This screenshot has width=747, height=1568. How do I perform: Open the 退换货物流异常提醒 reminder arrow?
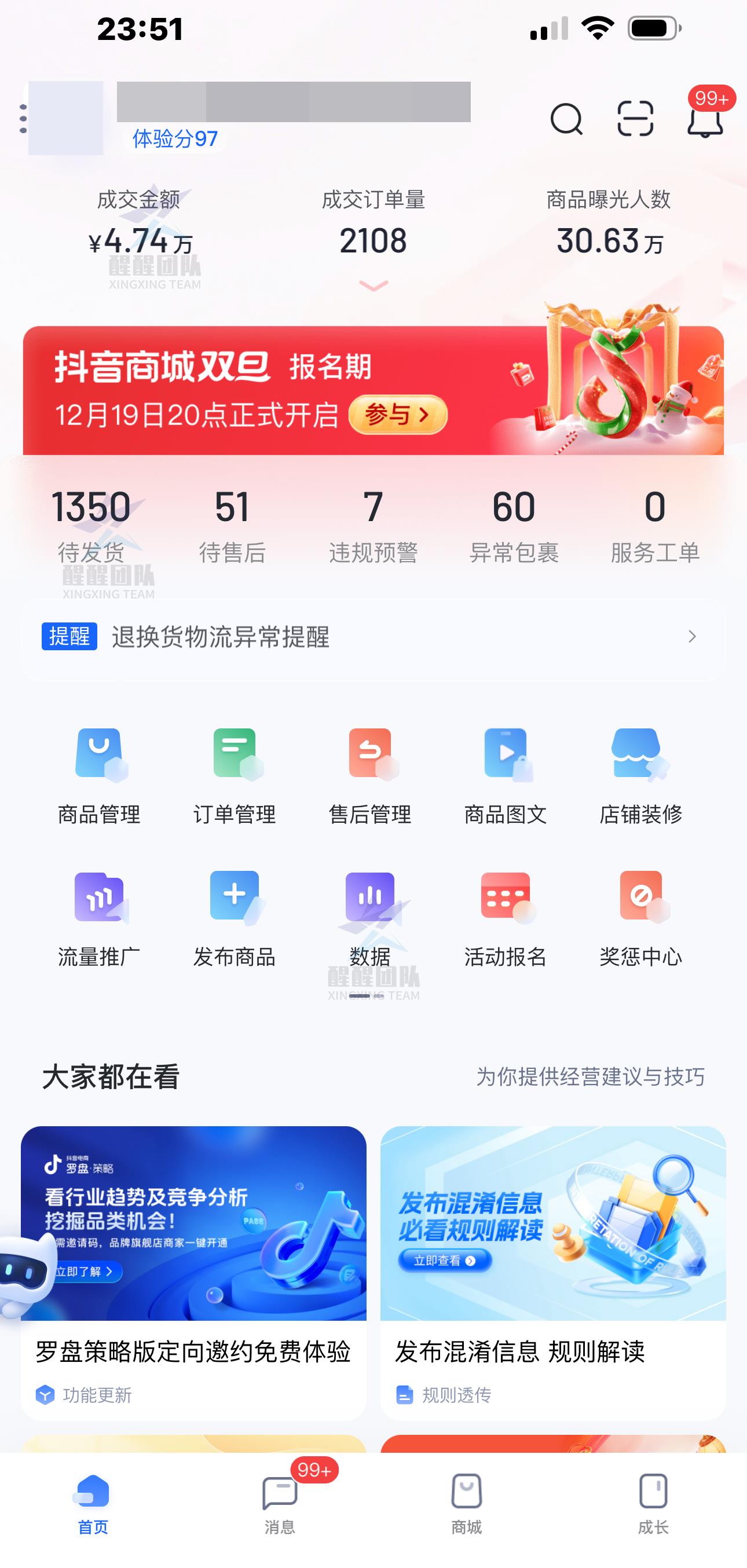point(692,637)
